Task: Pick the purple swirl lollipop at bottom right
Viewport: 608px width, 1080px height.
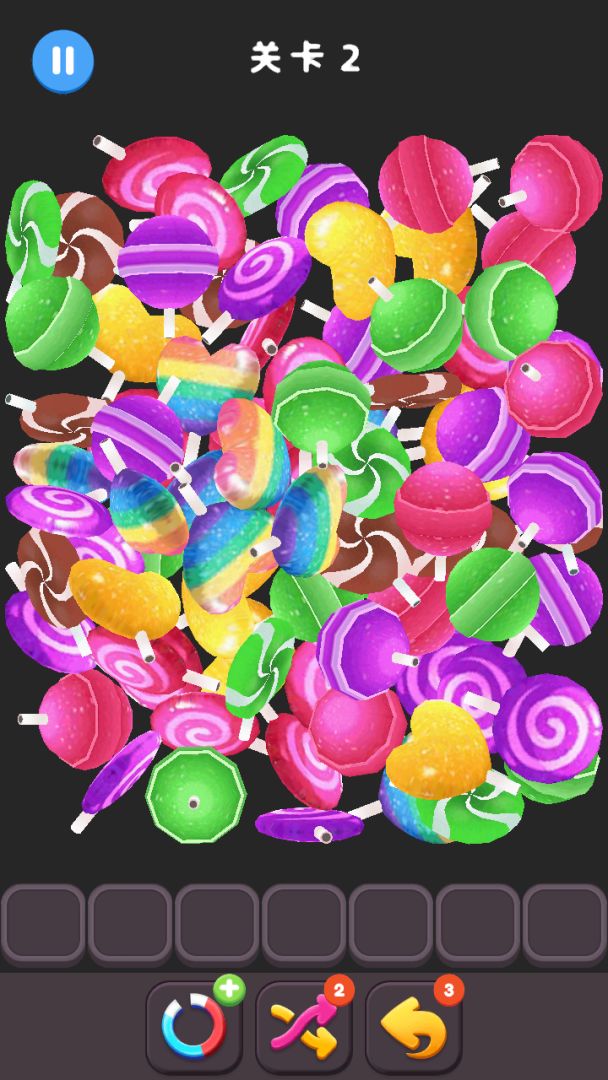Action: [x=548, y=727]
